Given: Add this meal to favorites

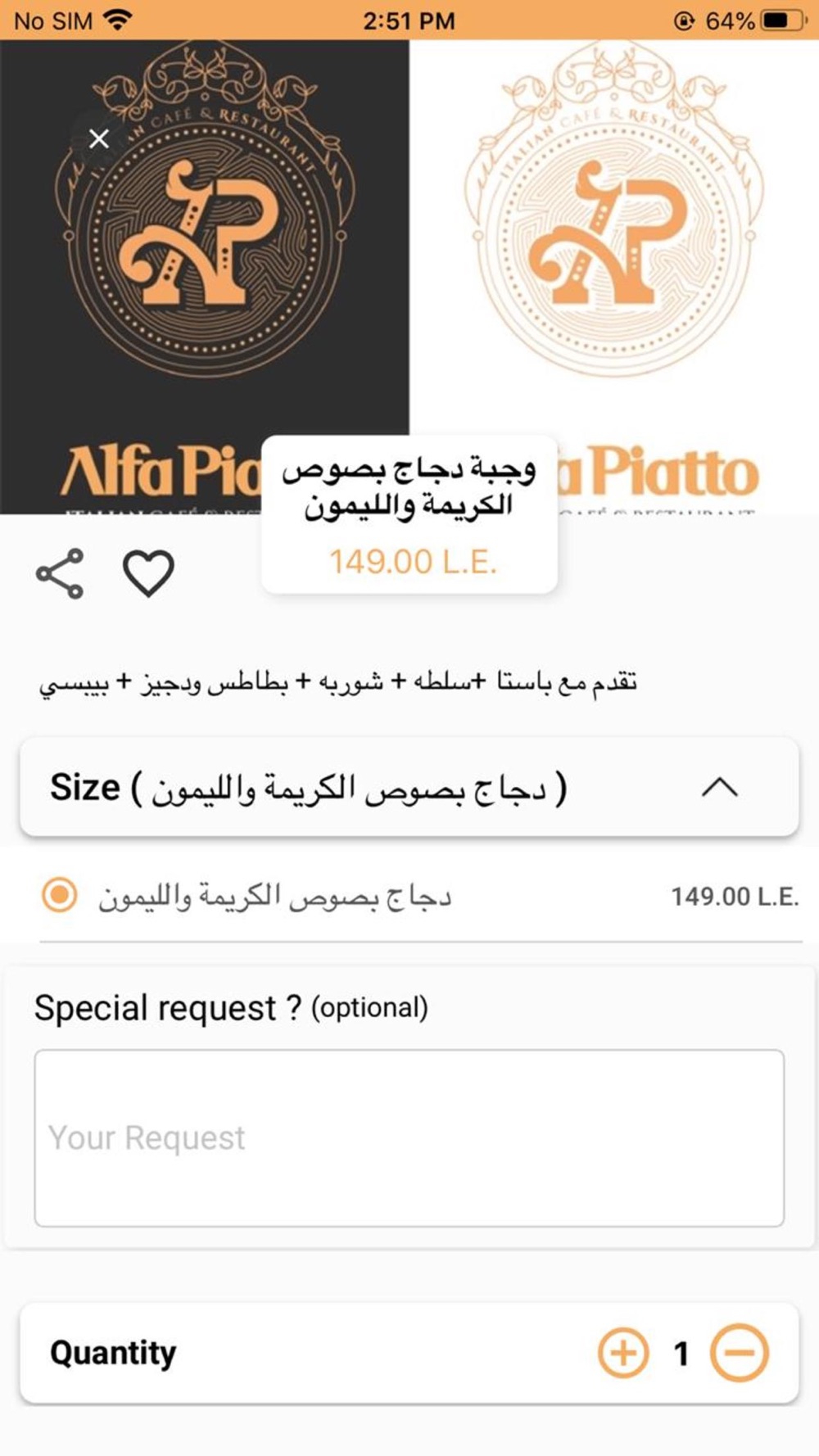Looking at the screenshot, I should click(x=148, y=573).
